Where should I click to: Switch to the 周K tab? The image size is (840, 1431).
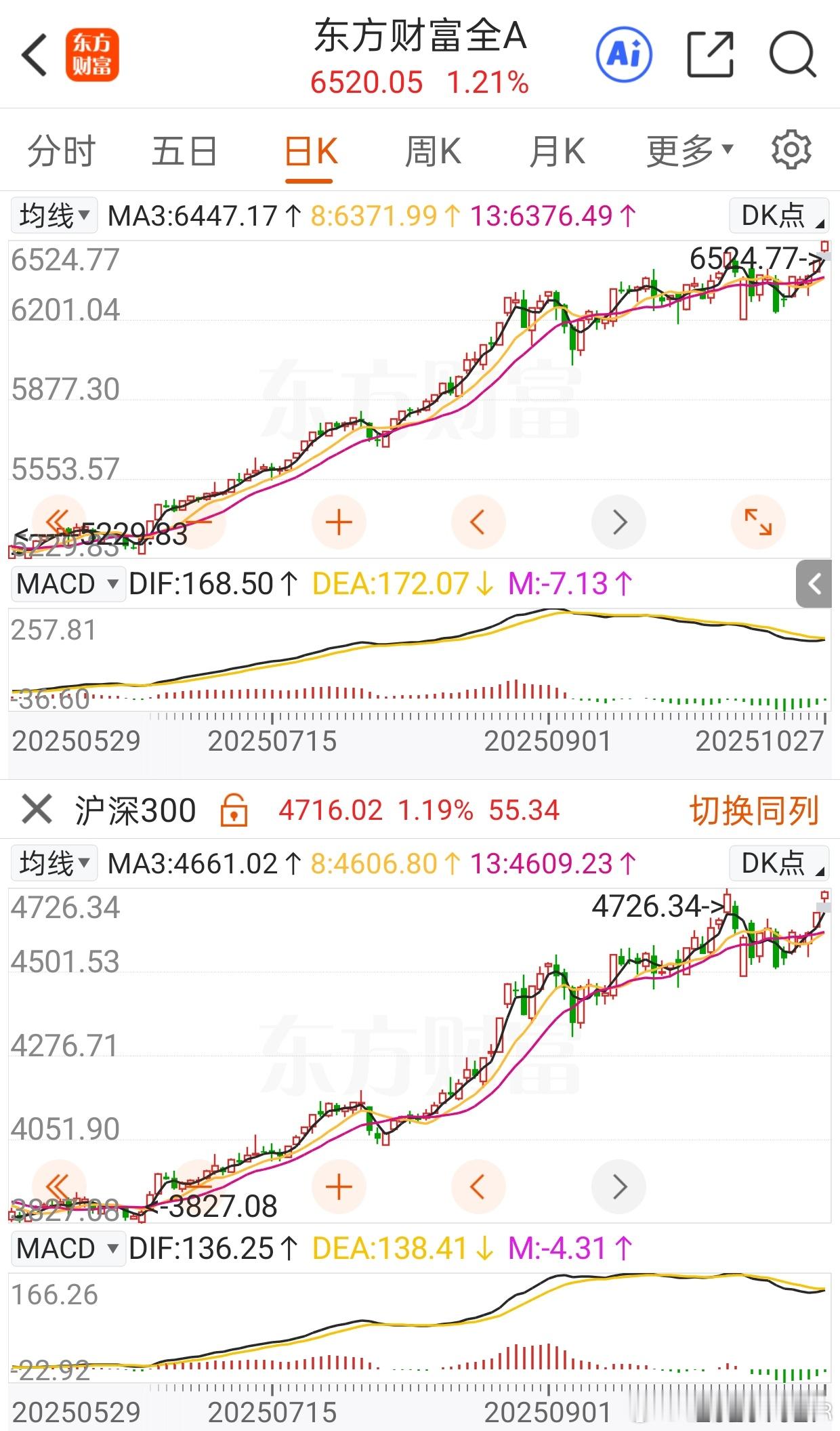click(x=433, y=151)
